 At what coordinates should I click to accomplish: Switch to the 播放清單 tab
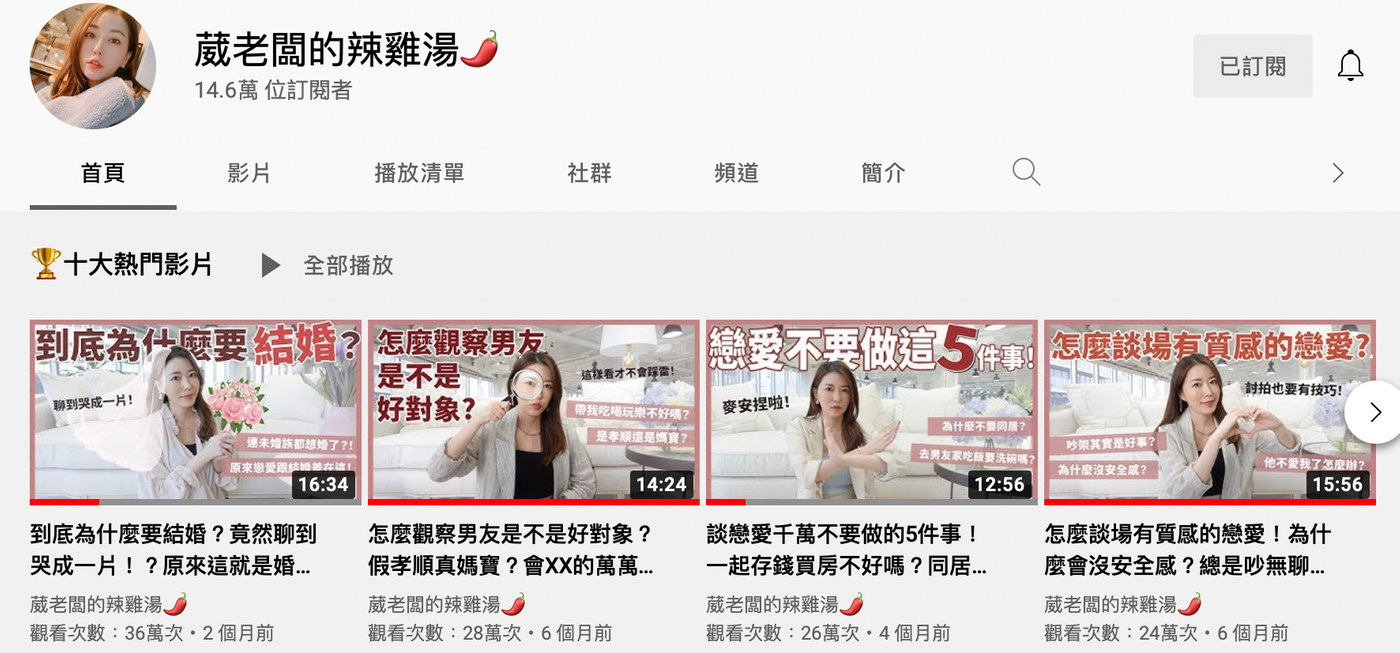click(x=419, y=173)
